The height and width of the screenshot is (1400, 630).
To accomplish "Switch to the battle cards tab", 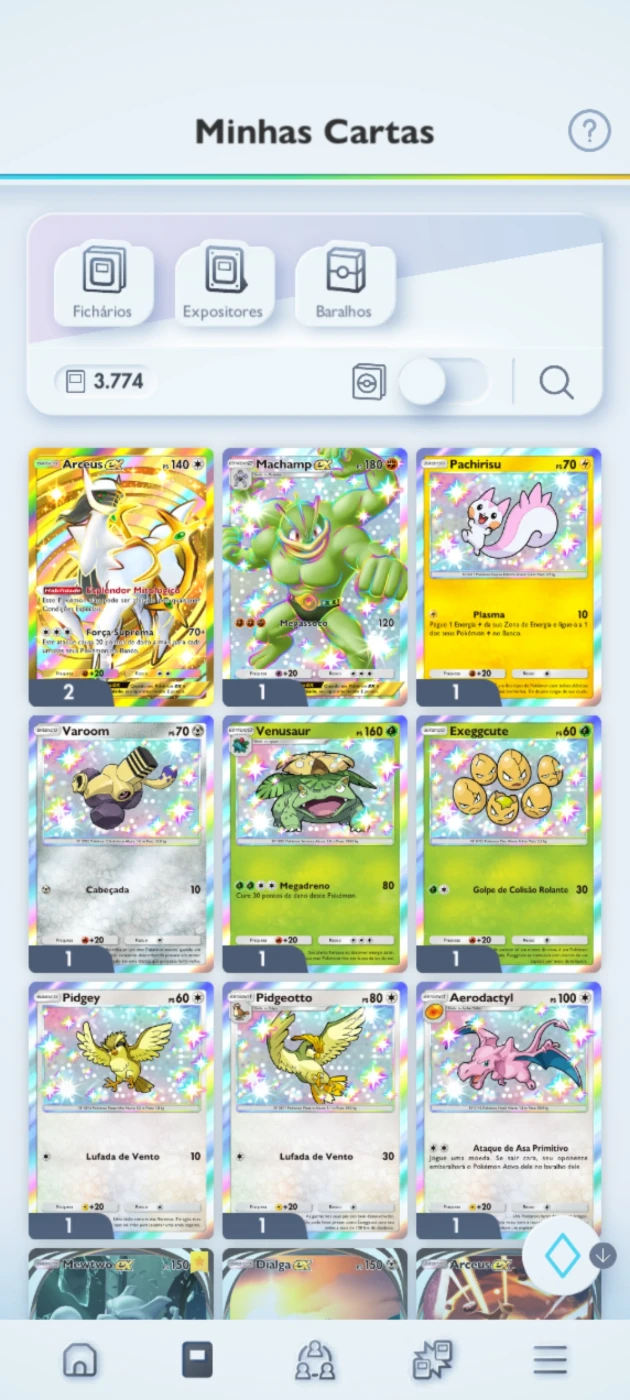I will (433, 1360).
